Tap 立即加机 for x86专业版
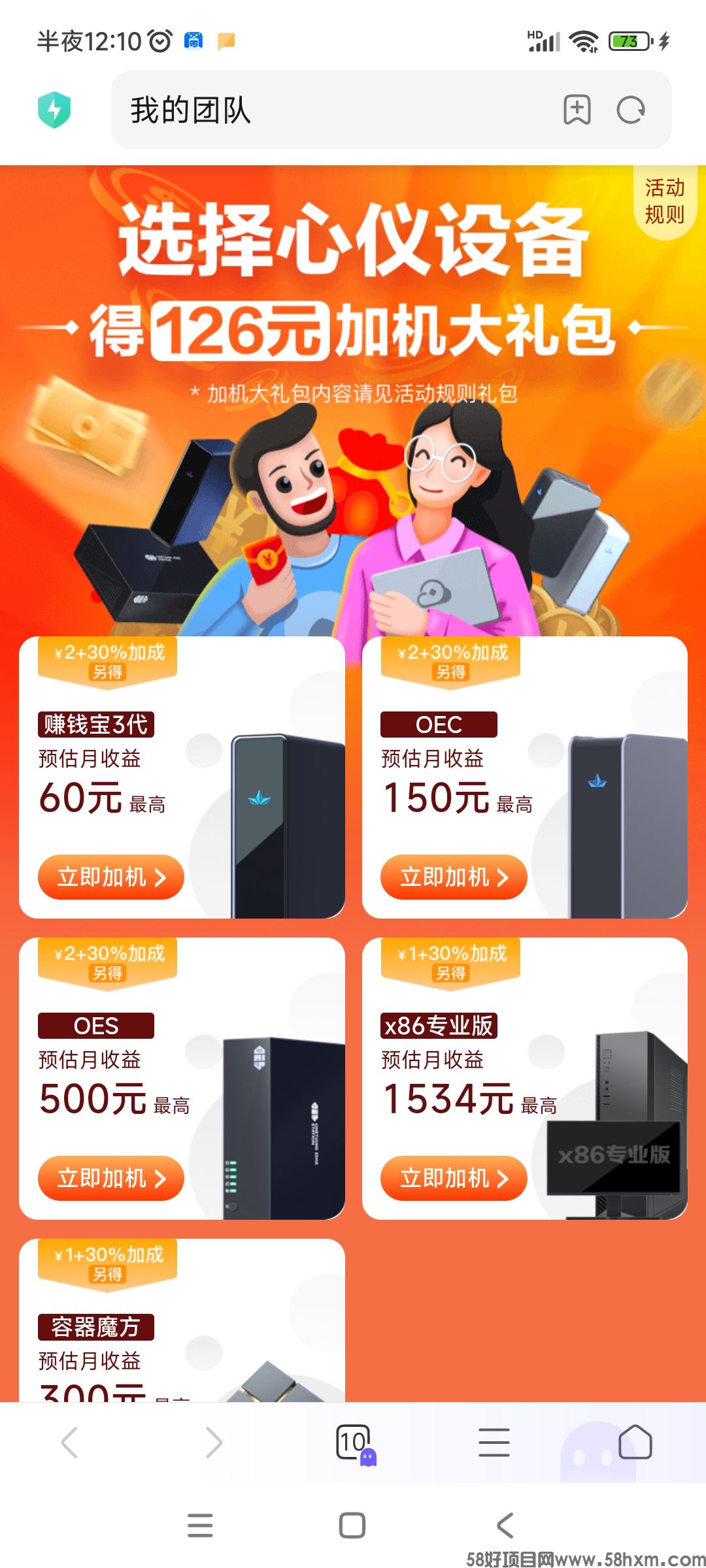The image size is (706, 1568). [x=454, y=1178]
